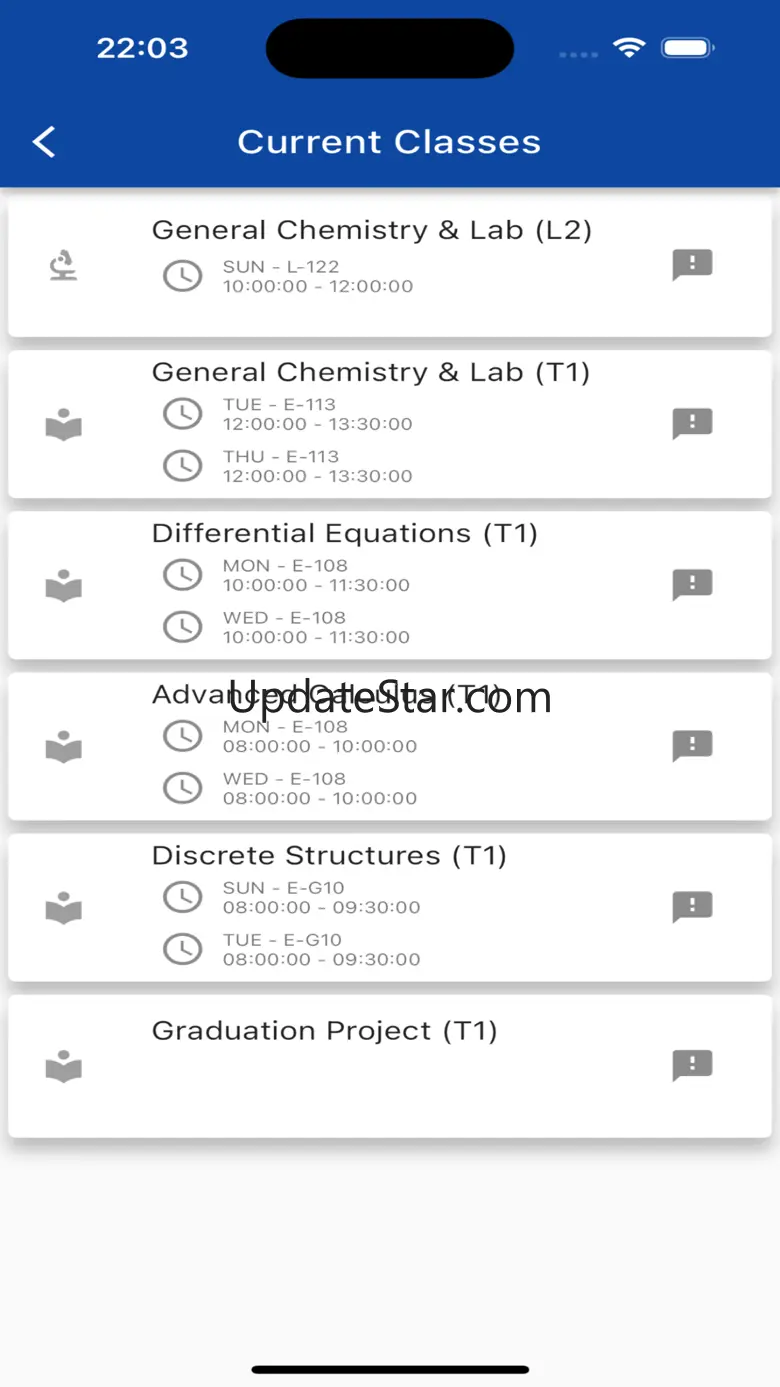
Task: Open message icon for General Chemistry & Lab (L2)
Action: [x=692, y=265]
